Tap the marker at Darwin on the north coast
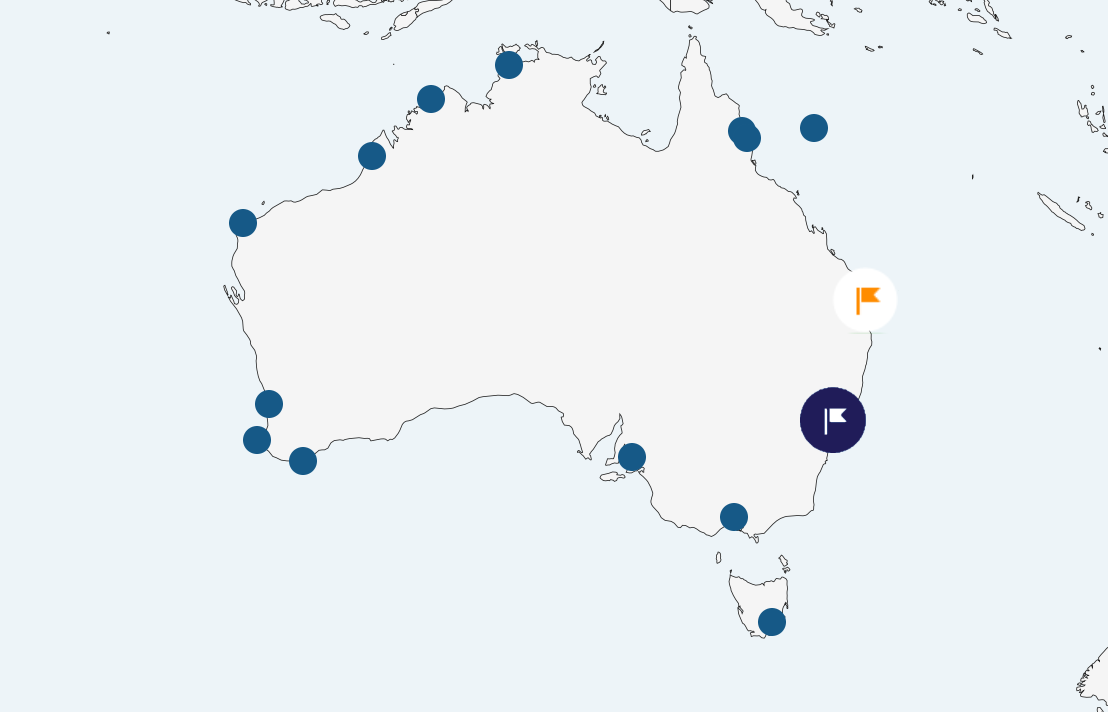 tap(509, 65)
